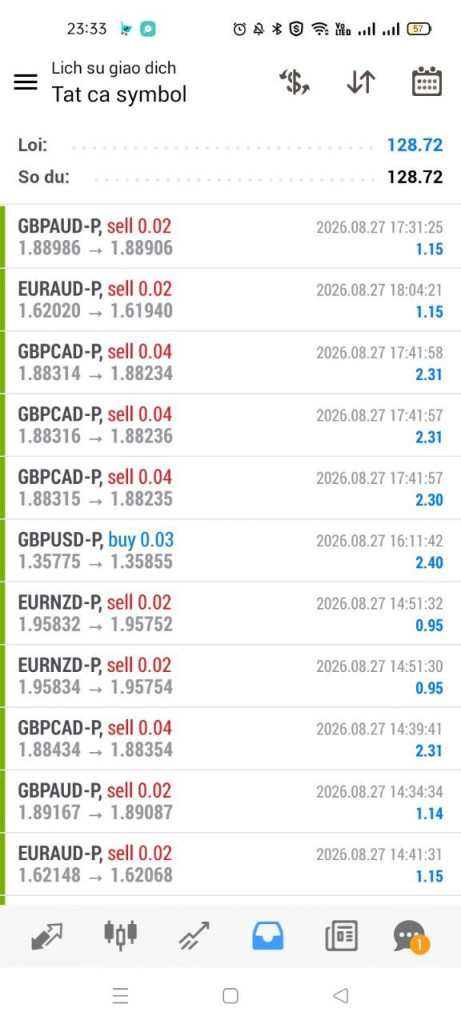
Task: Go to the home screen
Action: (x=230, y=995)
